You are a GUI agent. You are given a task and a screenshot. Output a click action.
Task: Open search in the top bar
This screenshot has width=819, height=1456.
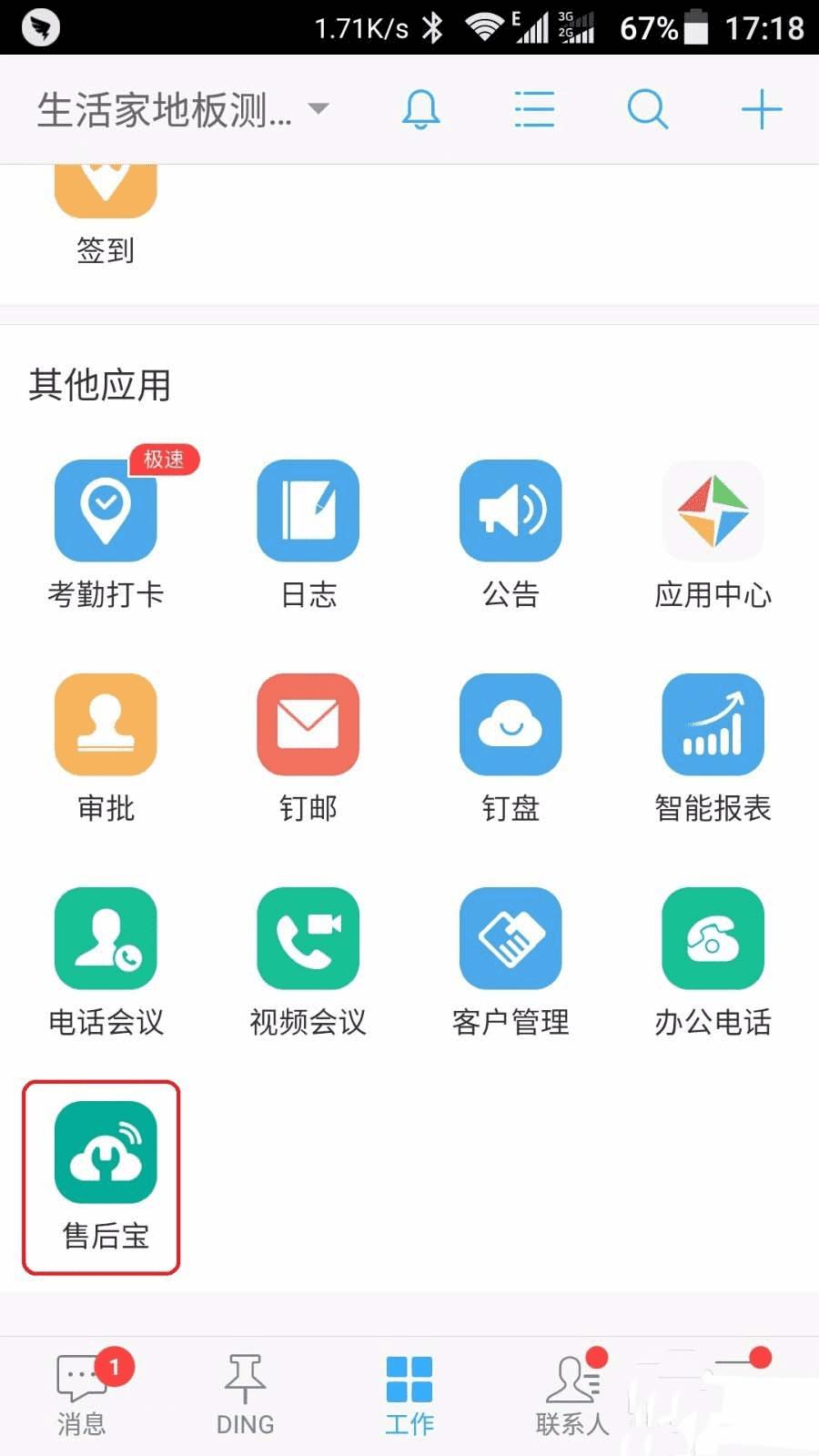tap(648, 110)
